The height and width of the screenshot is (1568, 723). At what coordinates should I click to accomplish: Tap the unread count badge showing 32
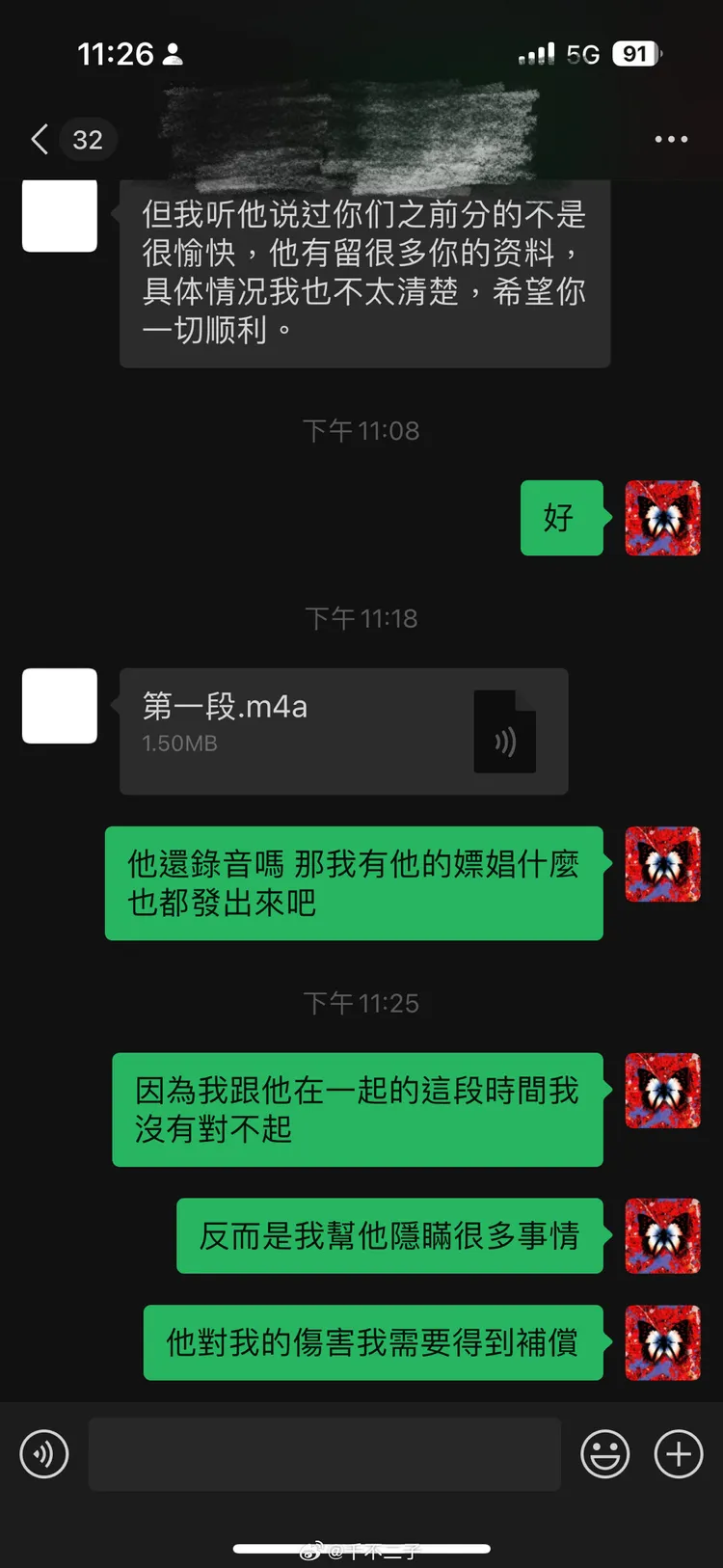(88, 139)
